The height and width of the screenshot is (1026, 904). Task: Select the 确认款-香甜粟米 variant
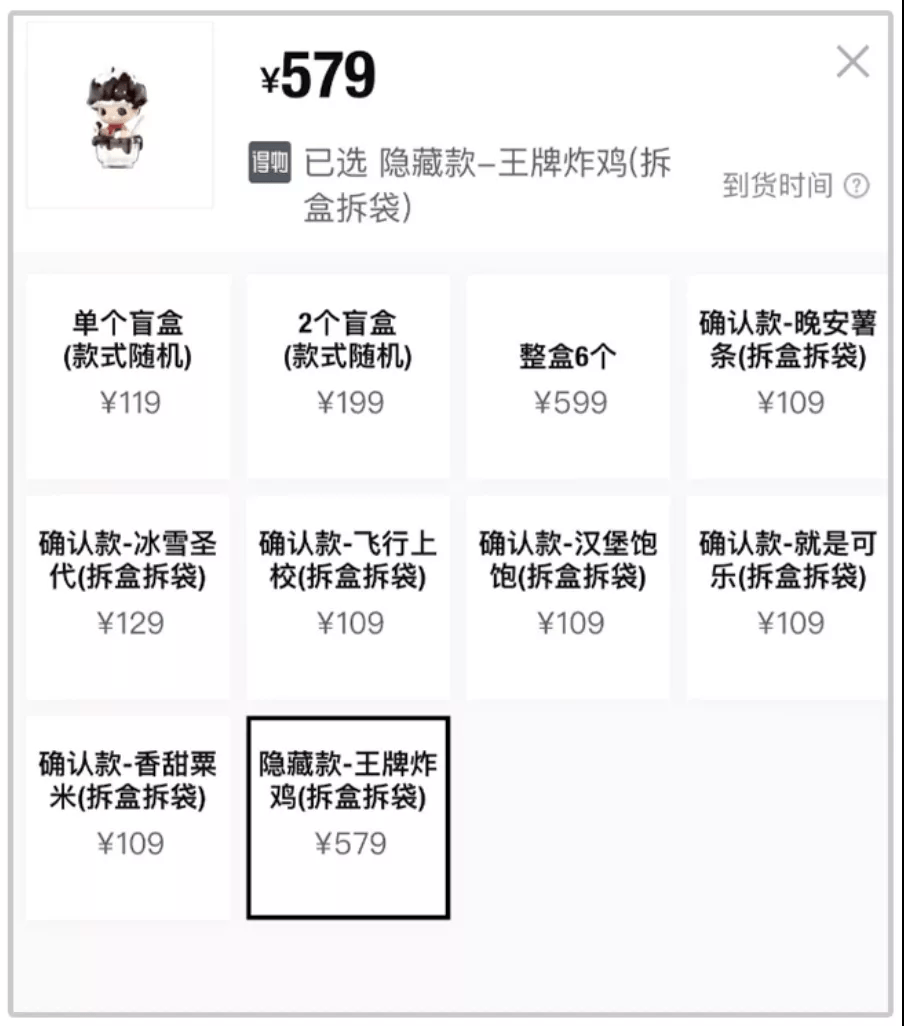coord(128,817)
